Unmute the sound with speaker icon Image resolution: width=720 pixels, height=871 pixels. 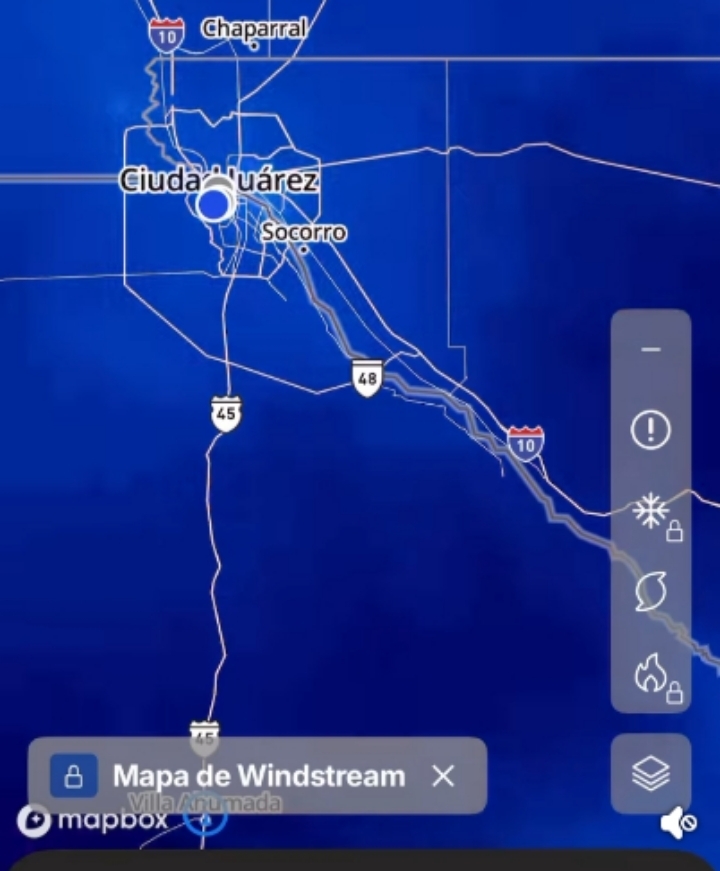679,823
